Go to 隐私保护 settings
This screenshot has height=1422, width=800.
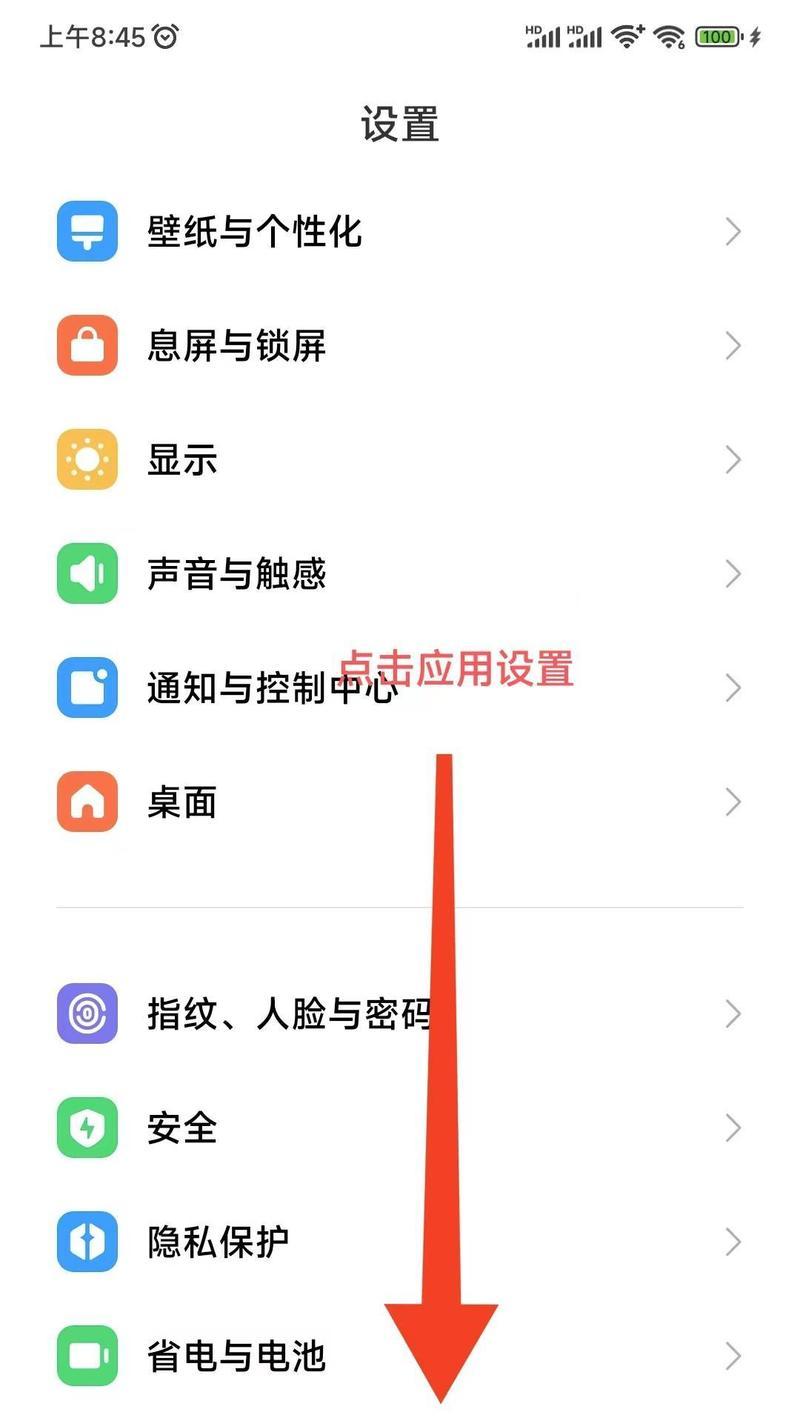tap(400, 1242)
